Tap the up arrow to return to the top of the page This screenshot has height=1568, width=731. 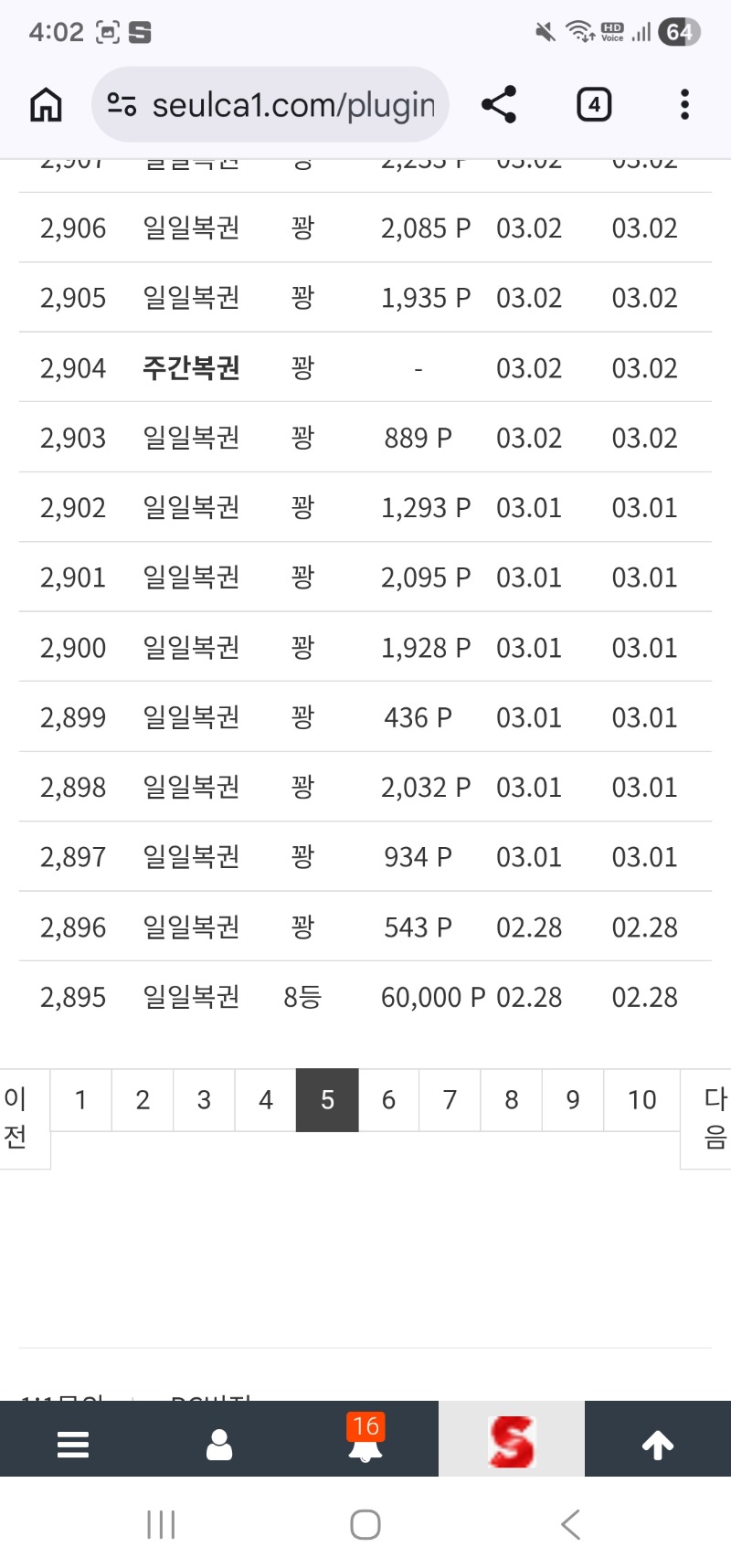click(658, 1444)
